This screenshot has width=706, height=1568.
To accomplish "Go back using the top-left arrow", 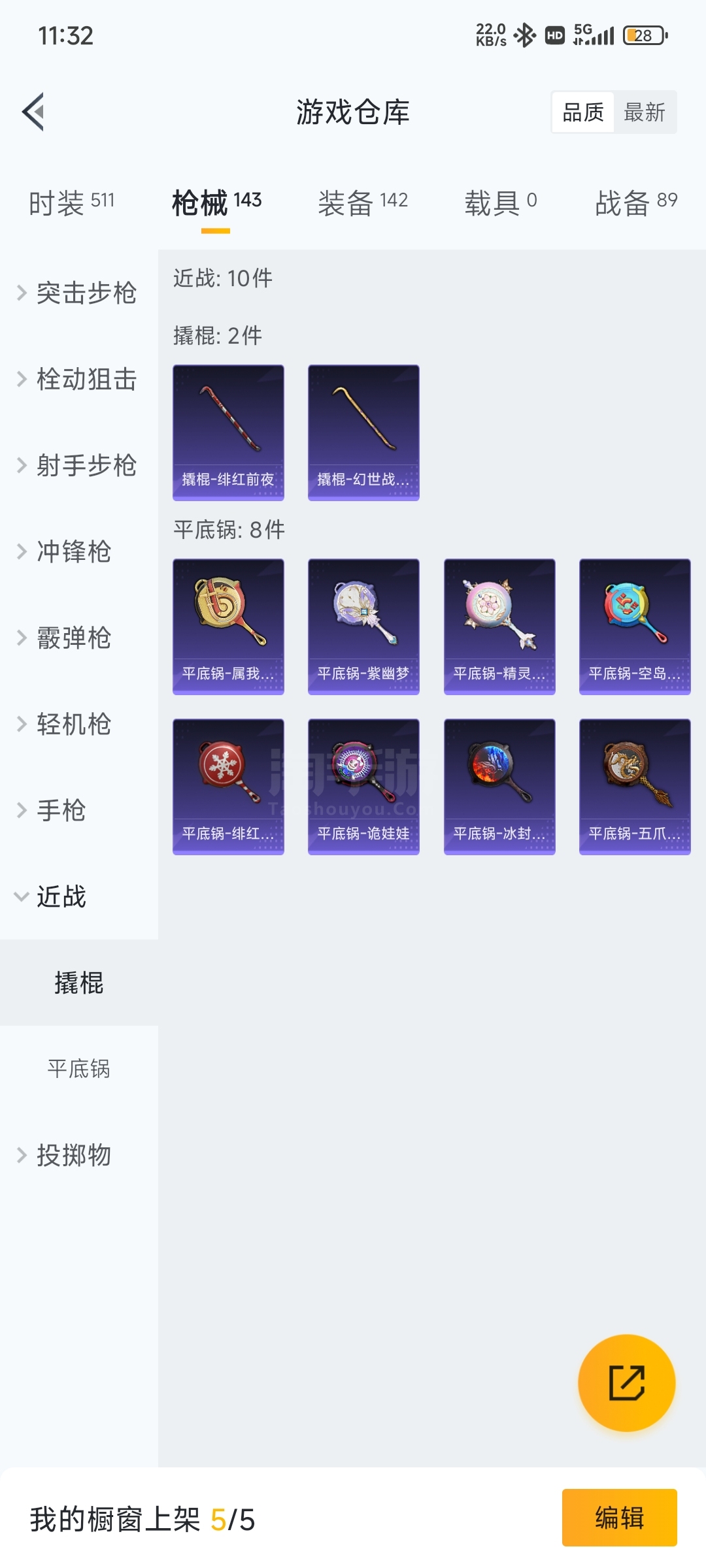I will click(34, 112).
